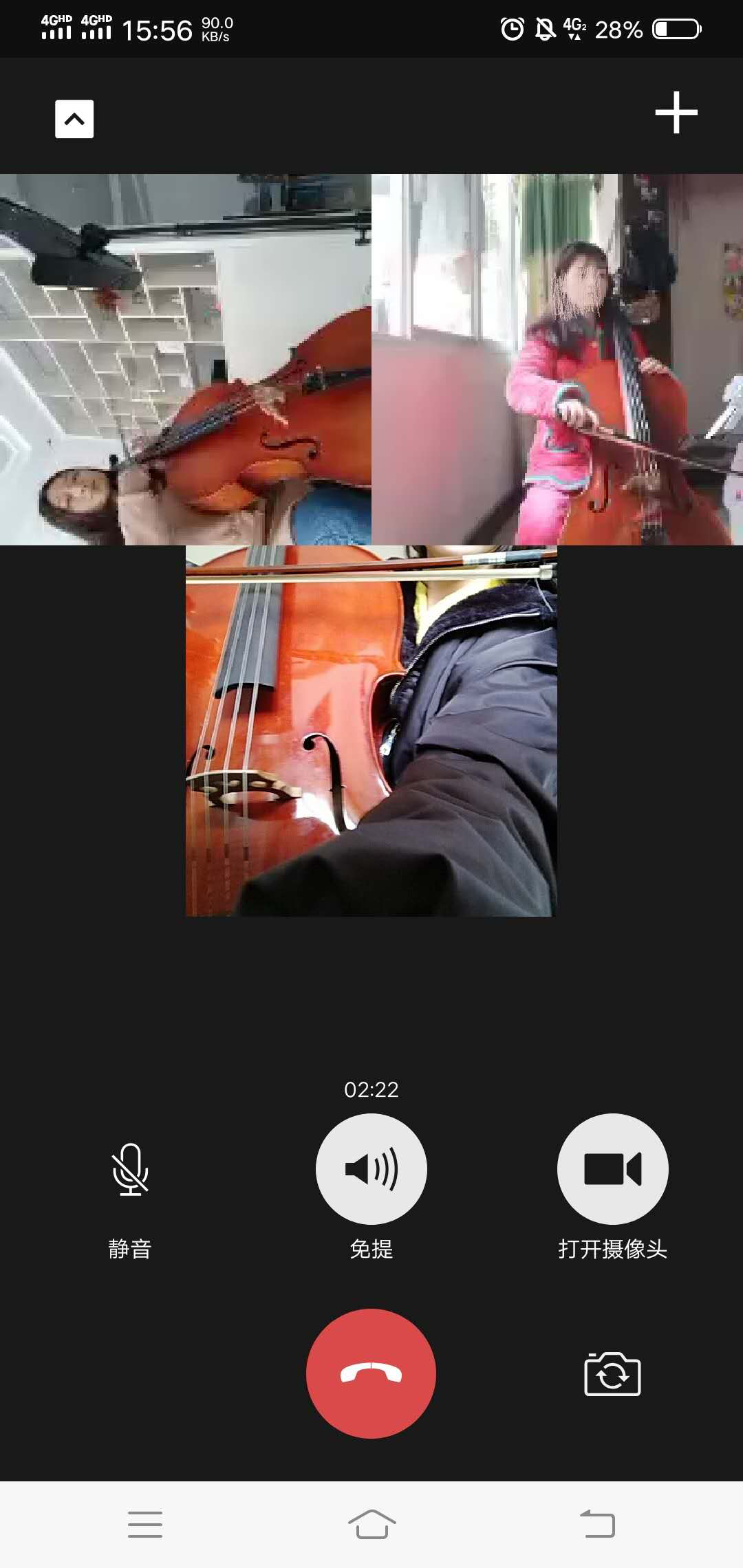Flip between front and rear camera
The image size is (743, 1568).
[612, 1374]
